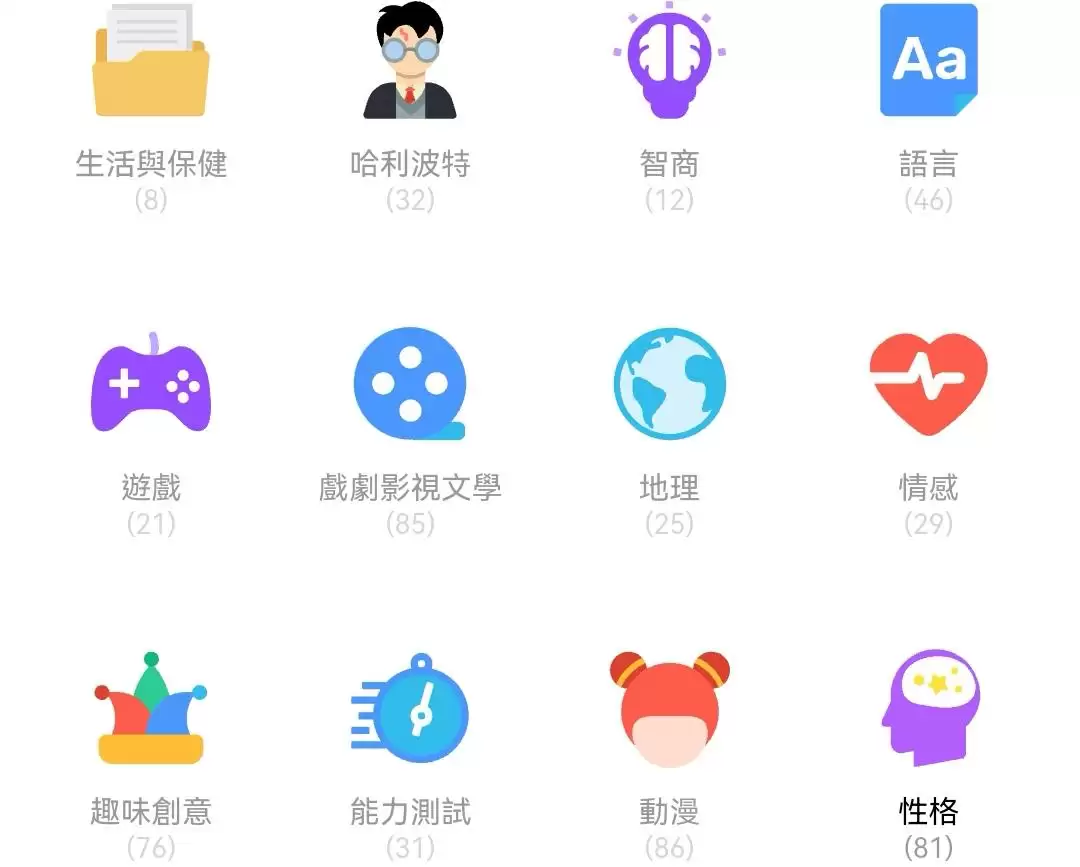View the 趣味創意 category

point(151,710)
